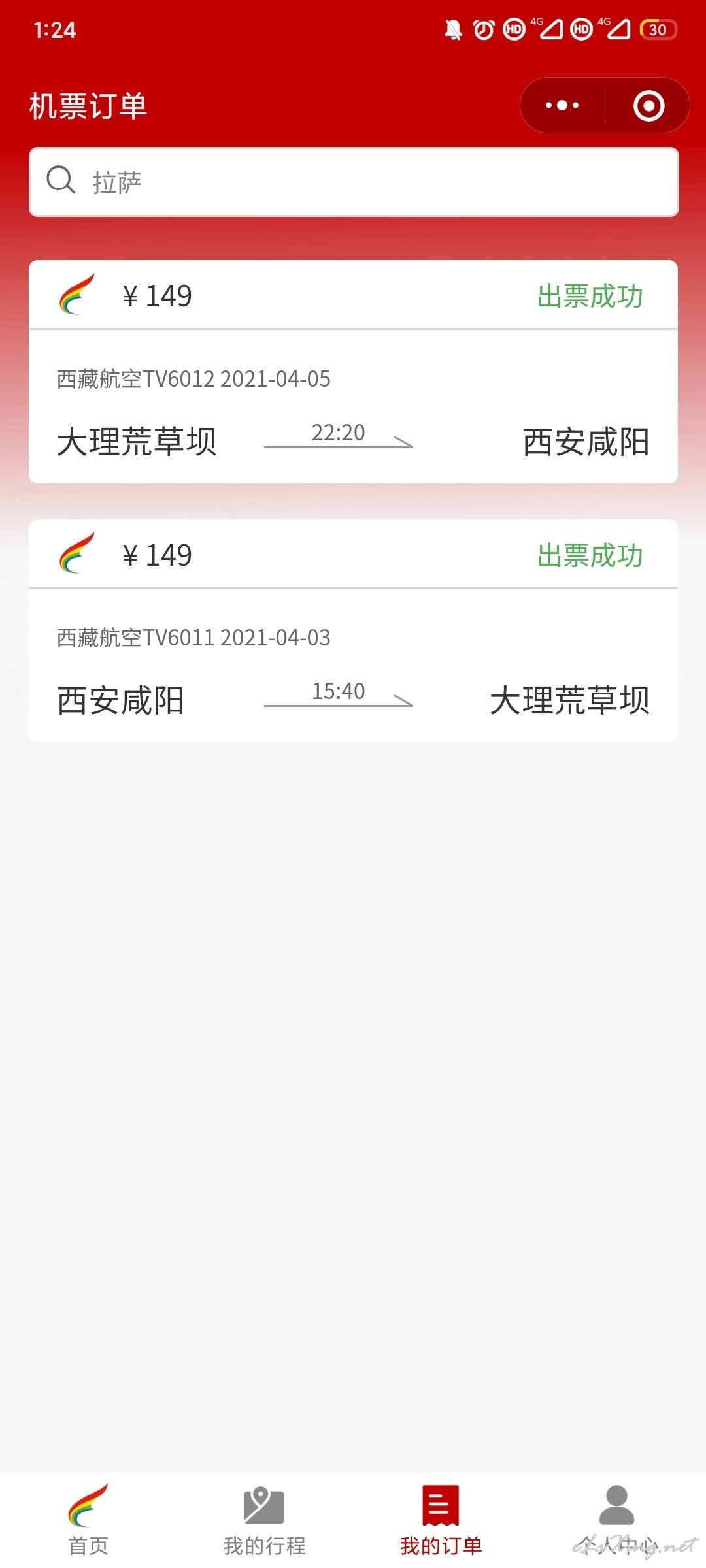The height and width of the screenshot is (1568, 706).
Task: Open the TV6012 2021-04-05 flight order
Action: [353, 372]
